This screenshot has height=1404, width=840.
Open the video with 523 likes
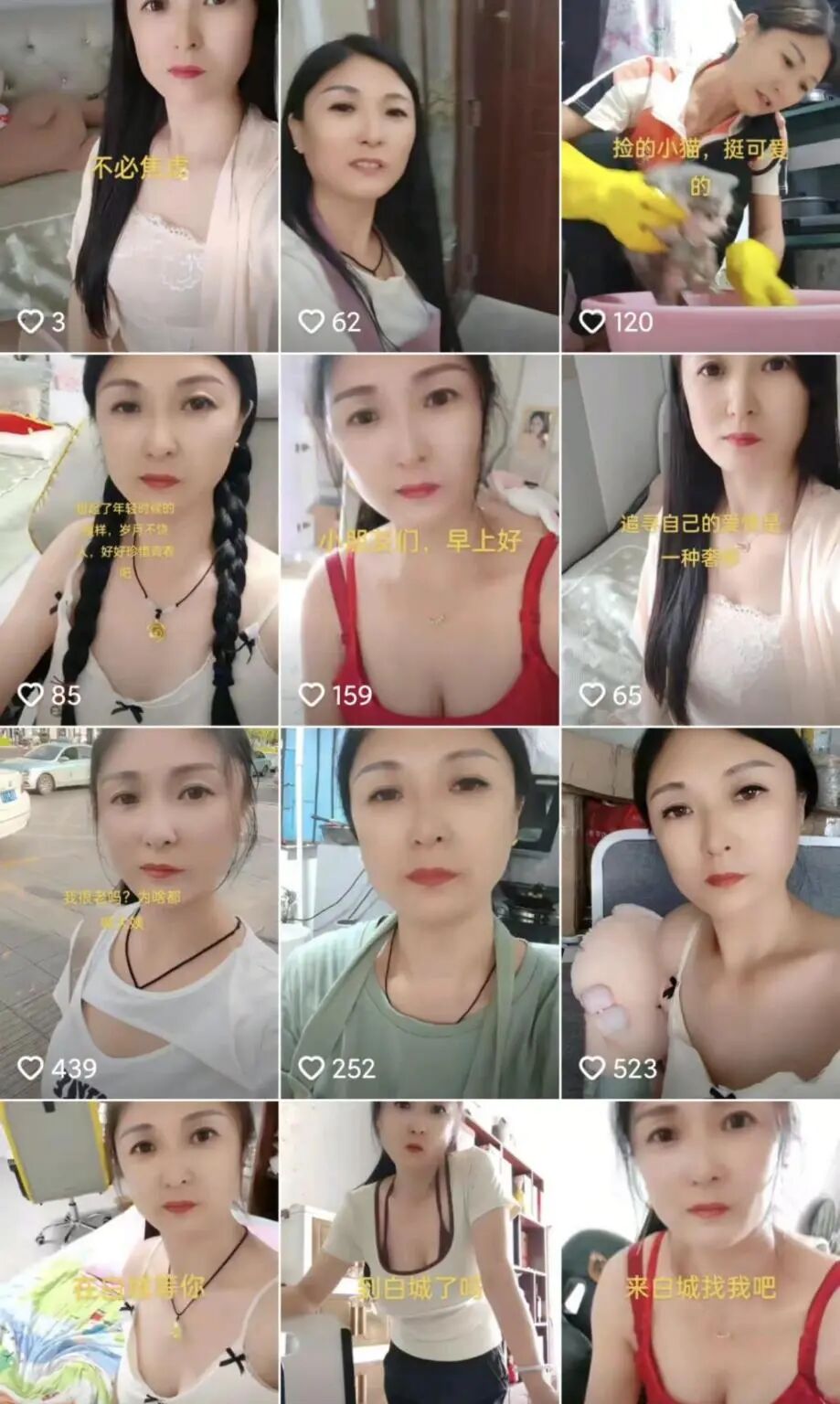click(x=700, y=912)
